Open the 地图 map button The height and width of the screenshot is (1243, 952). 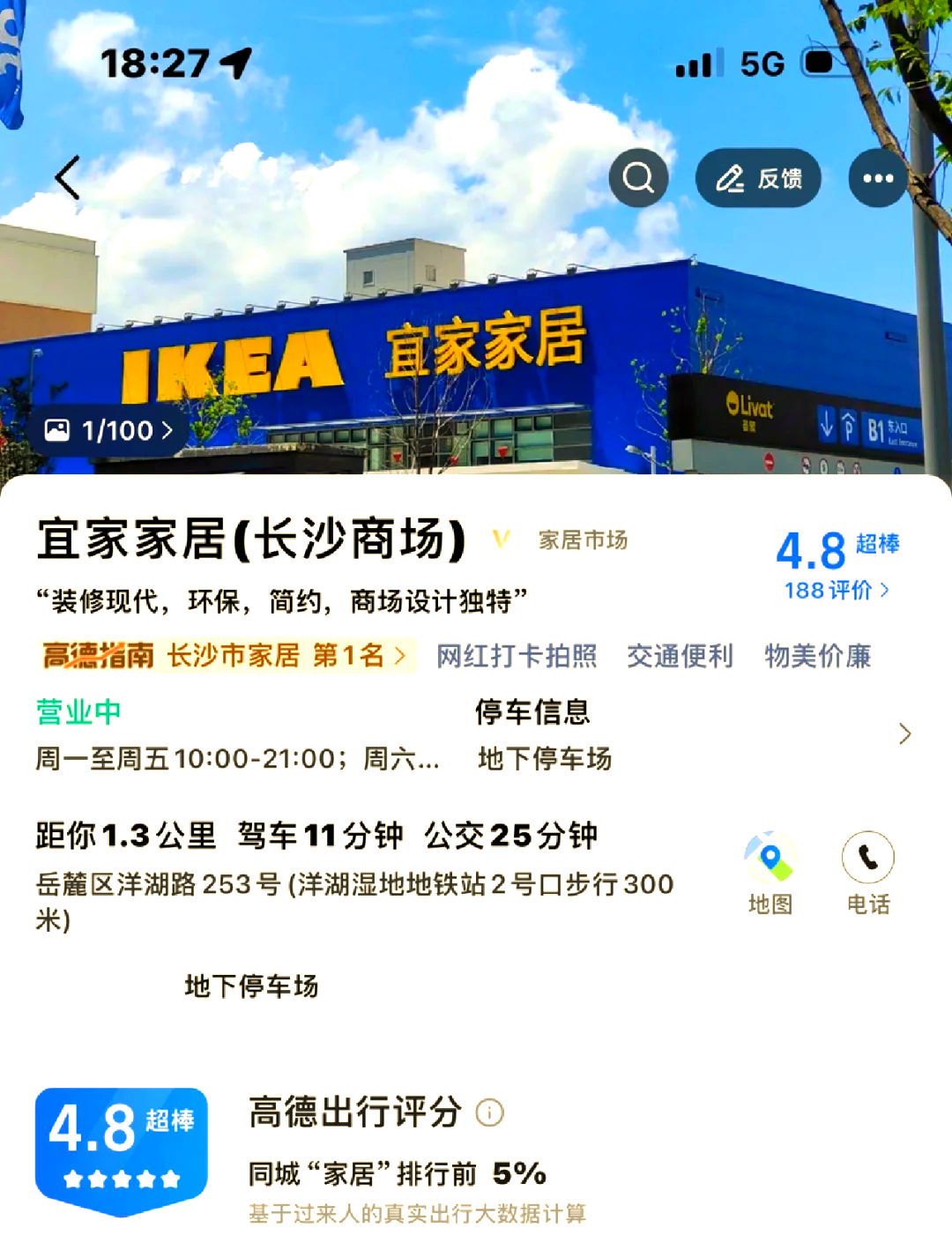pyautogui.click(x=770, y=873)
